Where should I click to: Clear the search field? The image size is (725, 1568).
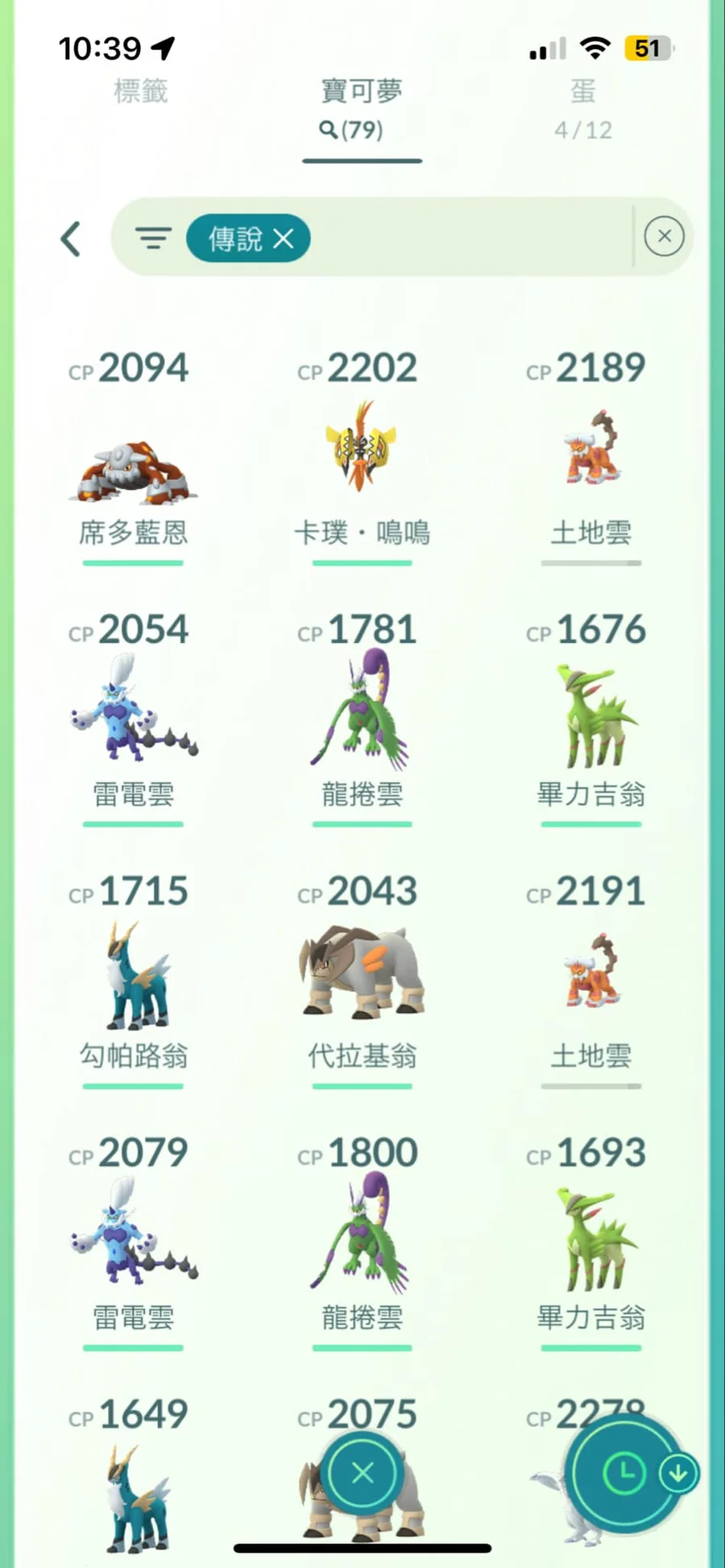pyautogui.click(x=664, y=236)
